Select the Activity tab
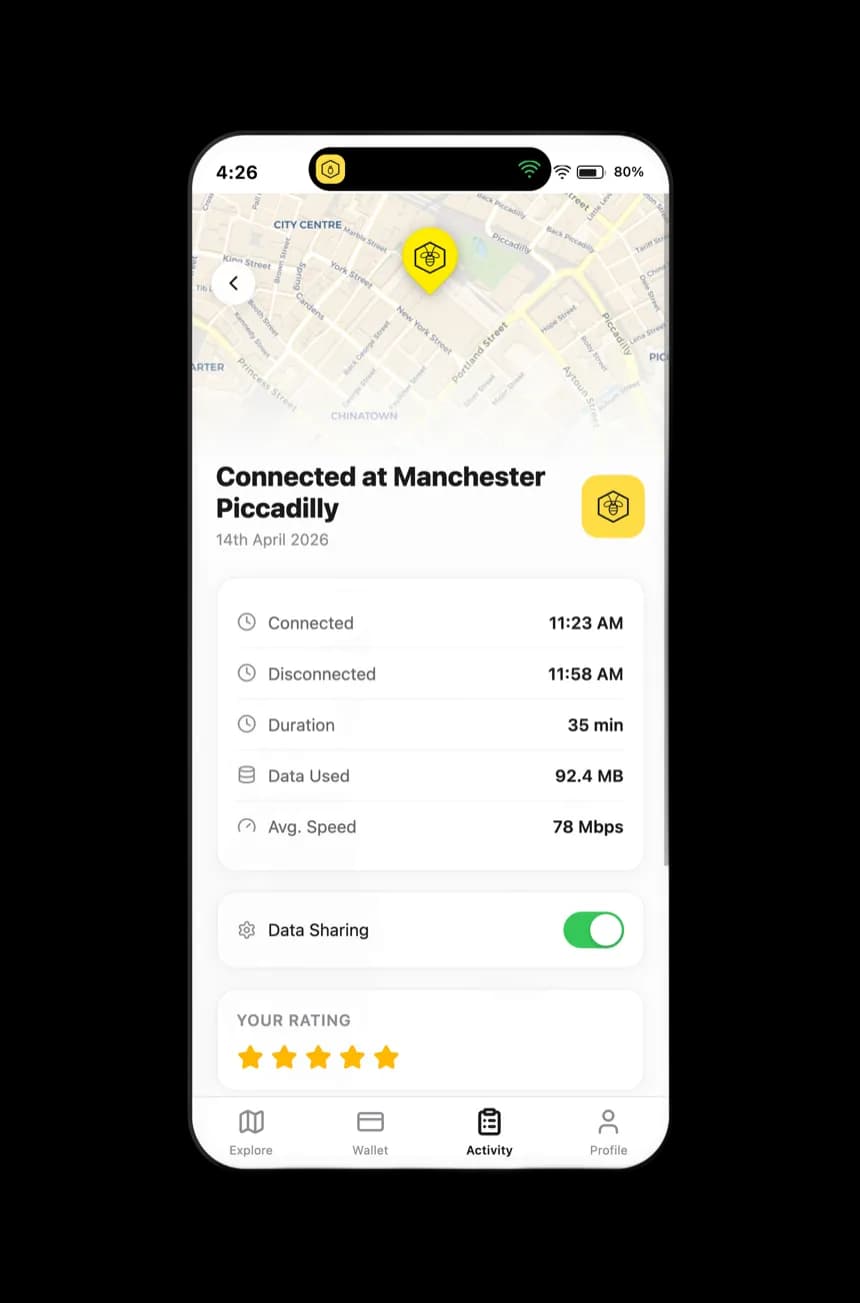 tap(489, 1131)
